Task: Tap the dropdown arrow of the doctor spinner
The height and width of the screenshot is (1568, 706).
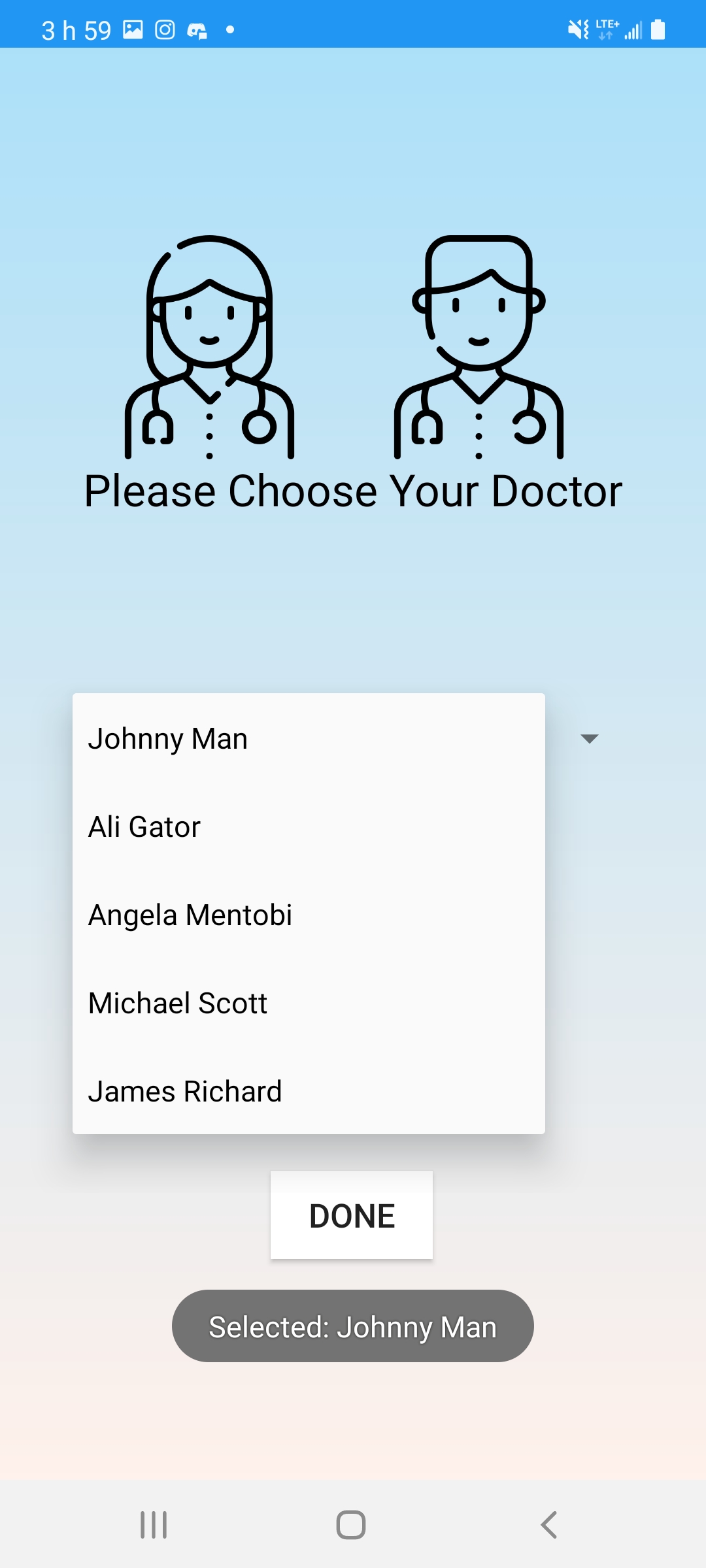Action: coord(590,739)
